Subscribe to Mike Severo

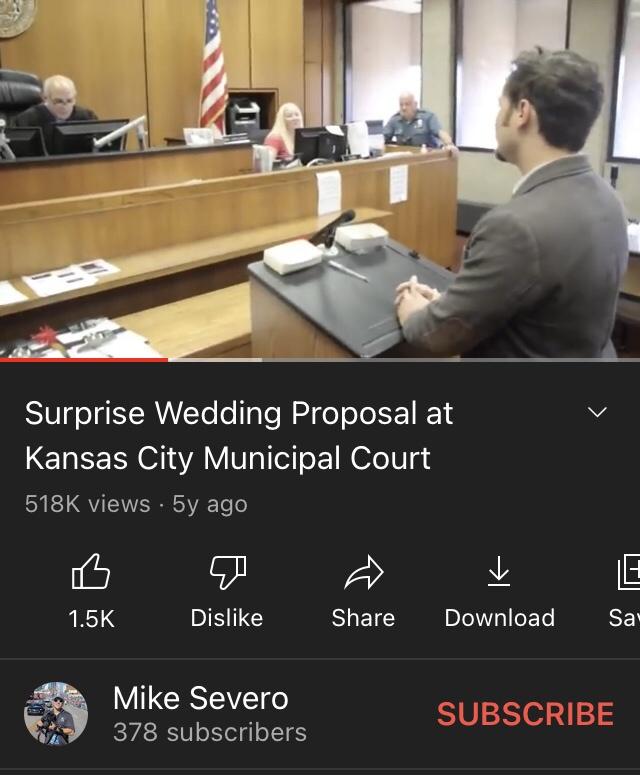(525, 714)
